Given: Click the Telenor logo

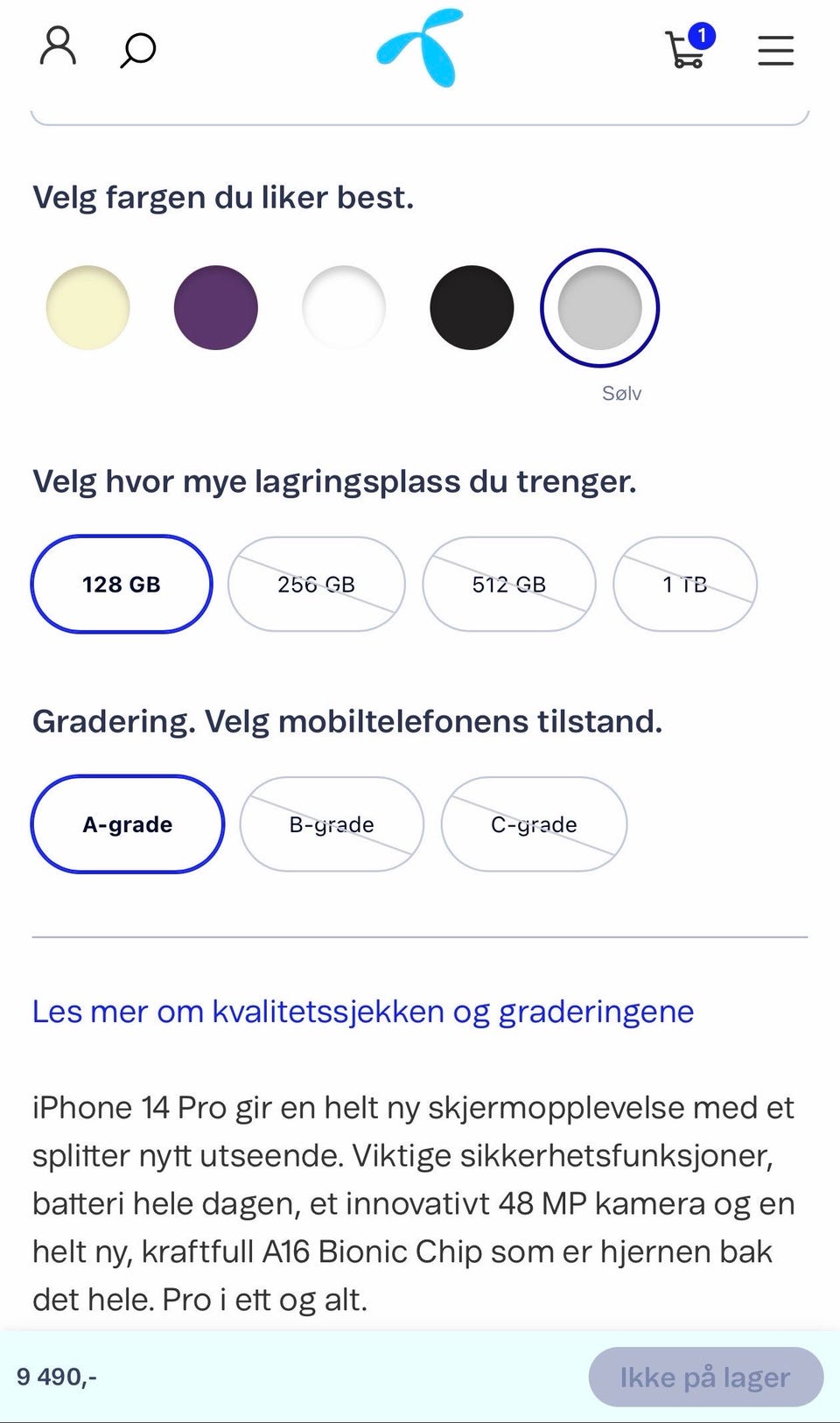Looking at the screenshot, I should pos(420,50).
